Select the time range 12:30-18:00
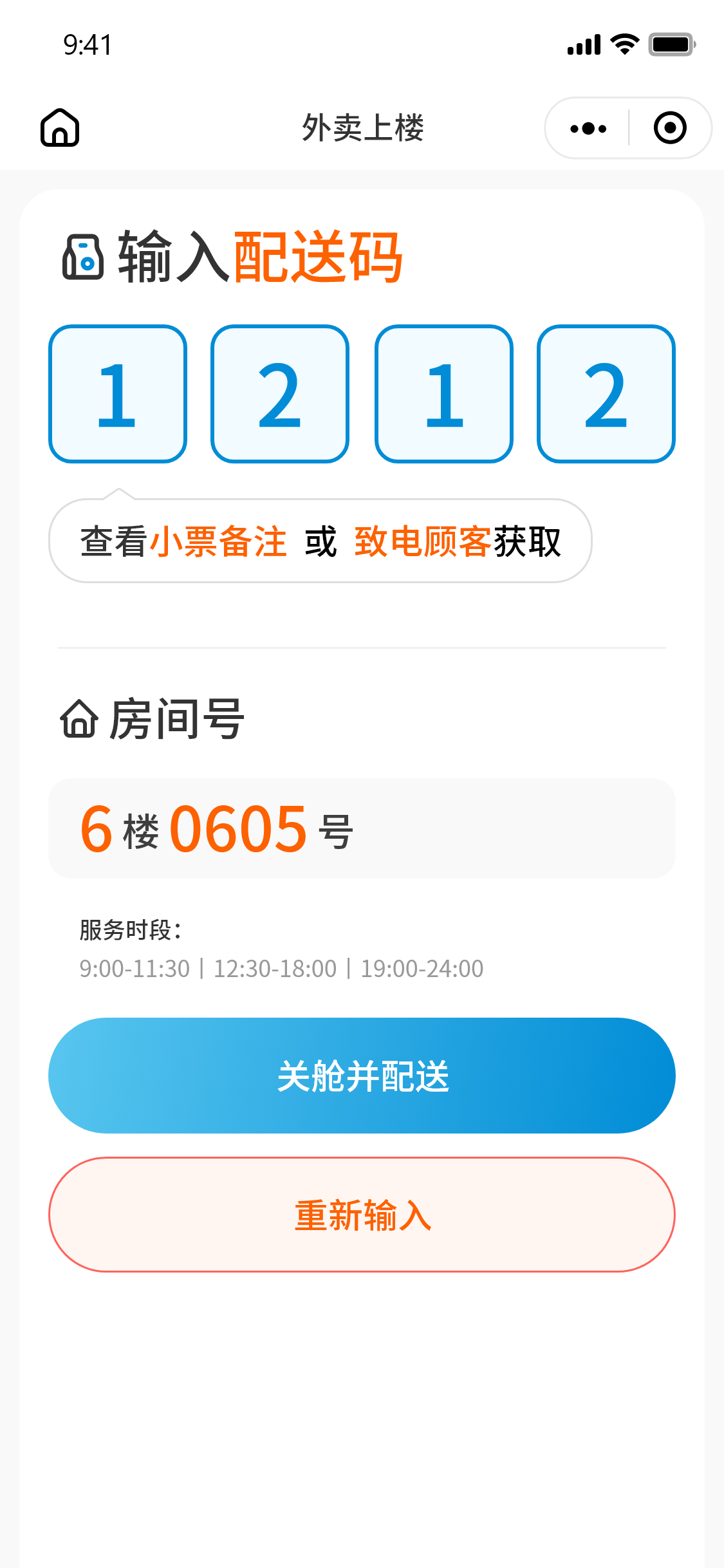Viewport: 724px width, 1568px height. tap(274, 968)
